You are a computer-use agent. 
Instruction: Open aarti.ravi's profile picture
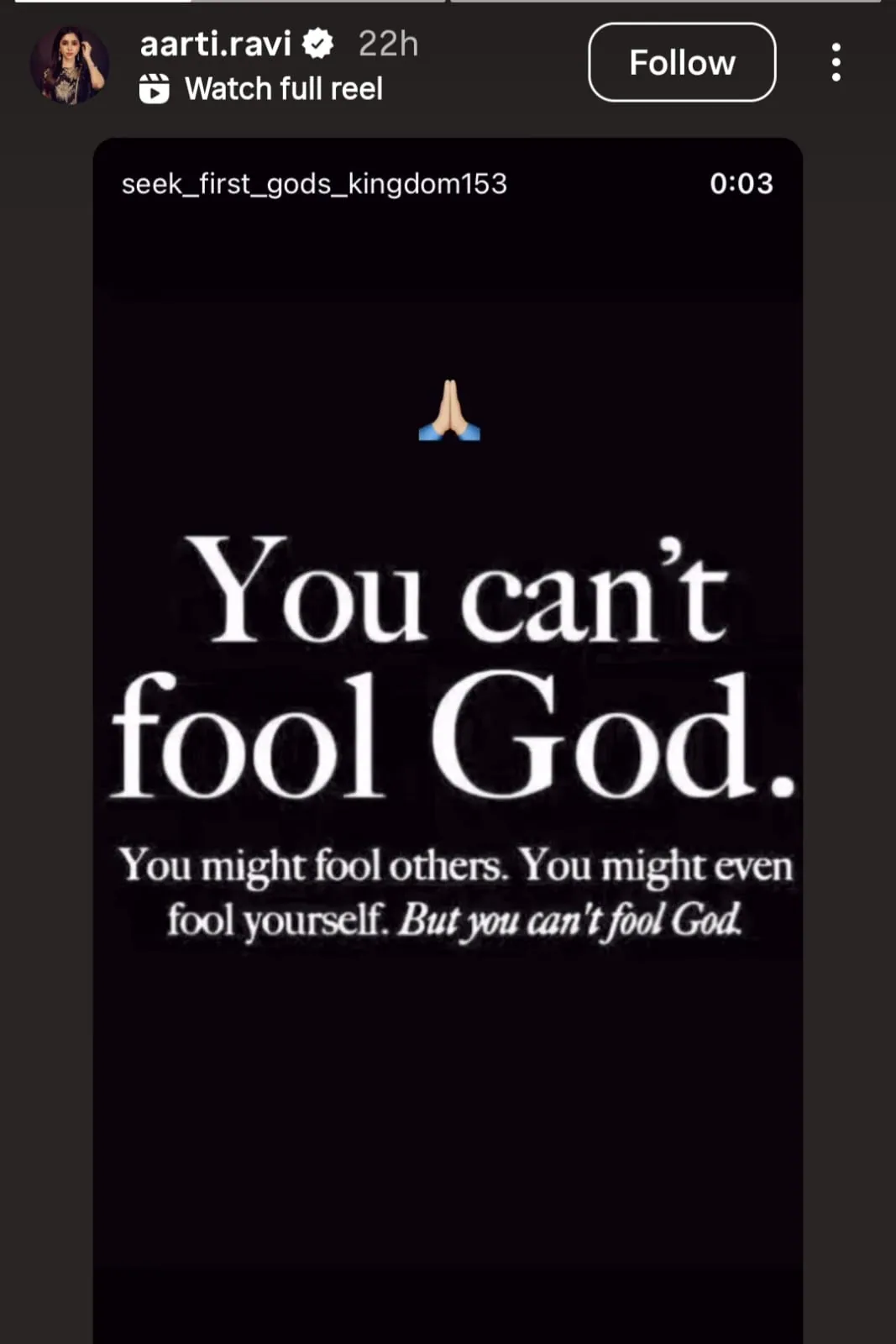click(69, 65)
